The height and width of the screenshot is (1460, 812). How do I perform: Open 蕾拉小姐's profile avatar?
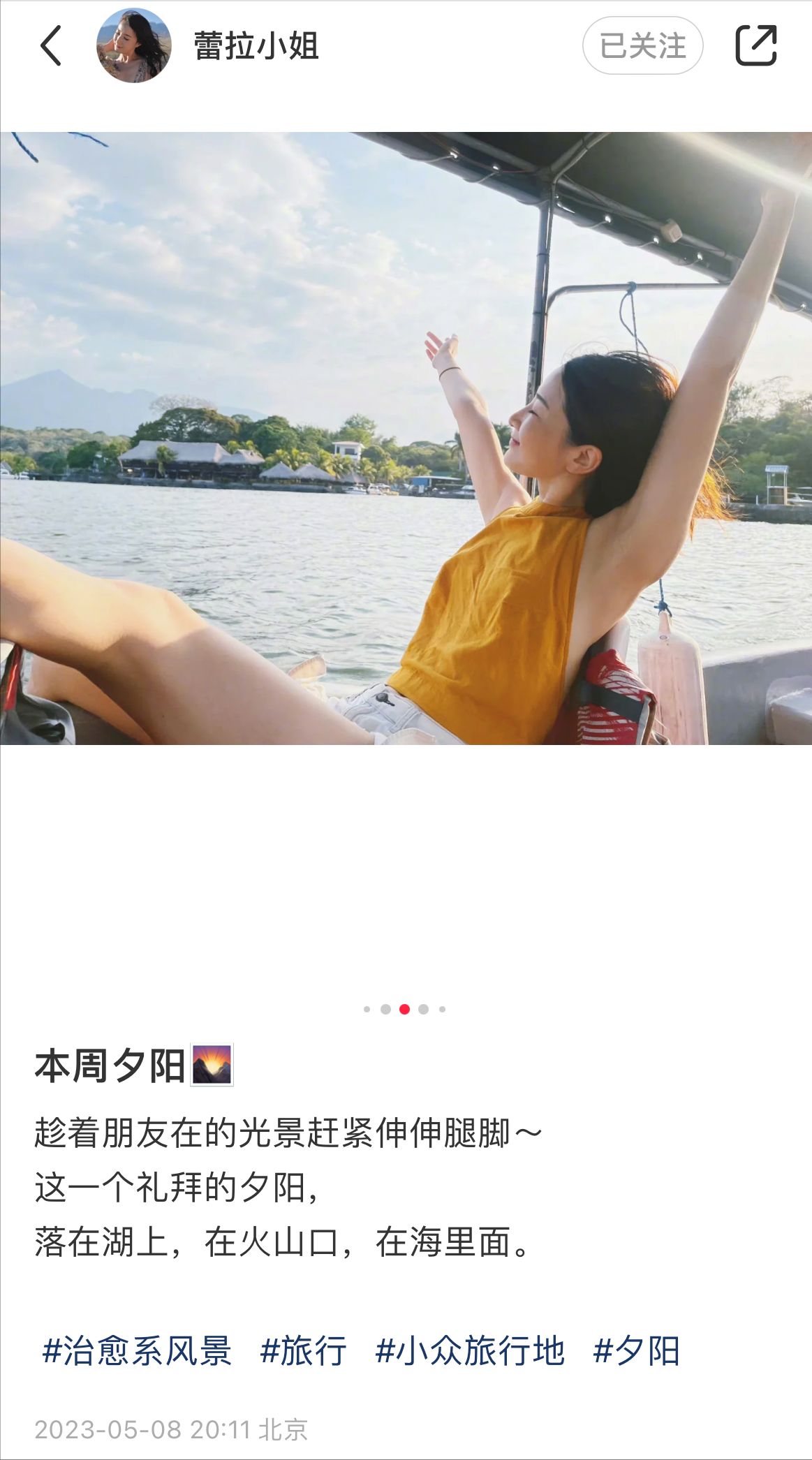tap(133, 45)
